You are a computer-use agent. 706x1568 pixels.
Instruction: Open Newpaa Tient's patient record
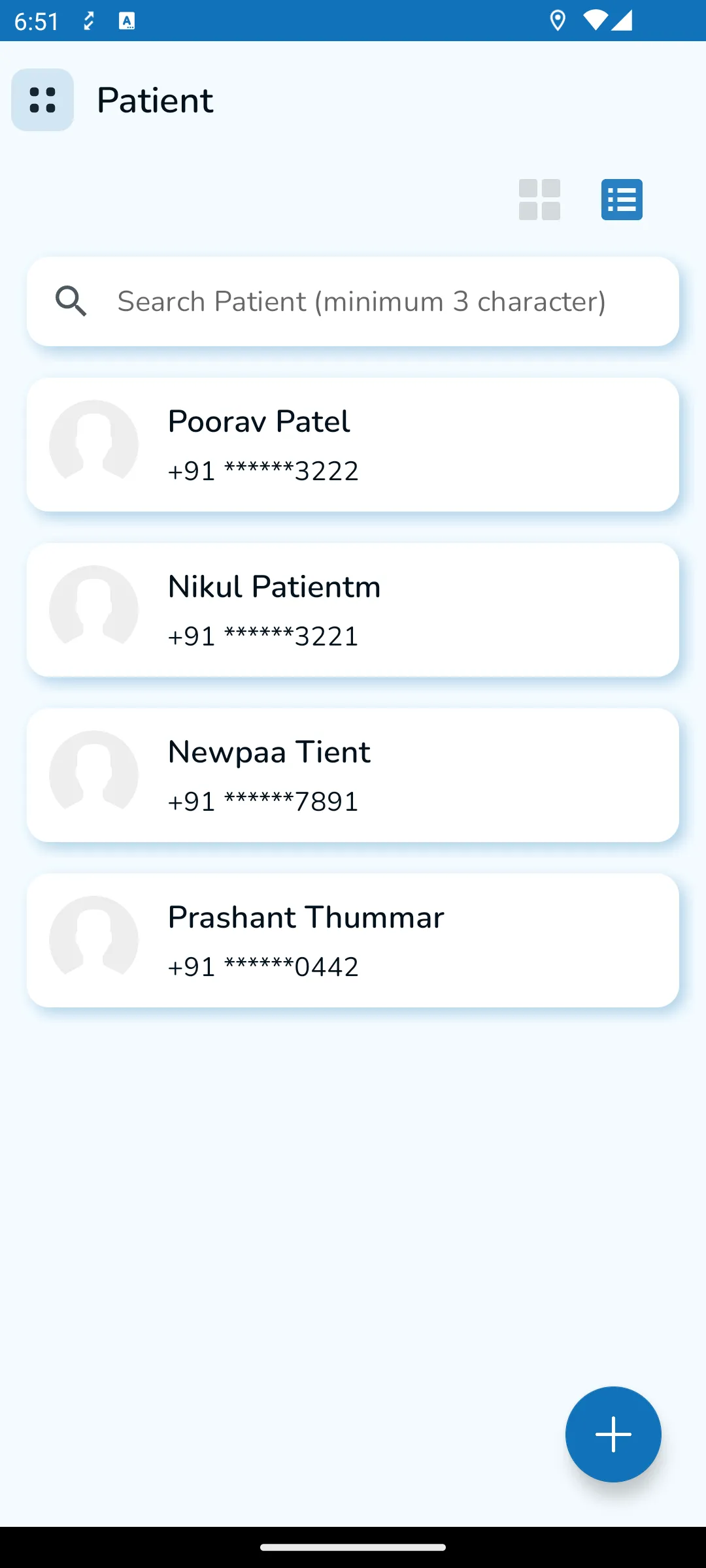(x=353, y=774)
